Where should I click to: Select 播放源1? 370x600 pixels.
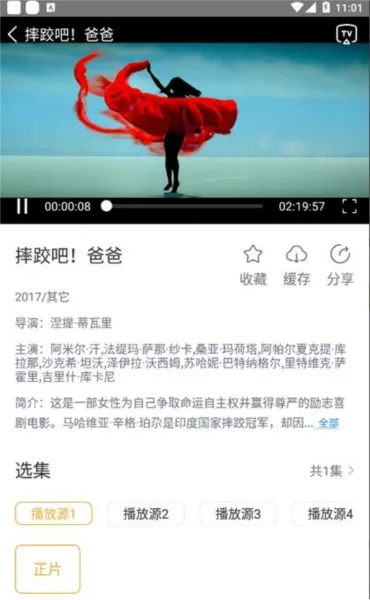[x=54, y=514]
